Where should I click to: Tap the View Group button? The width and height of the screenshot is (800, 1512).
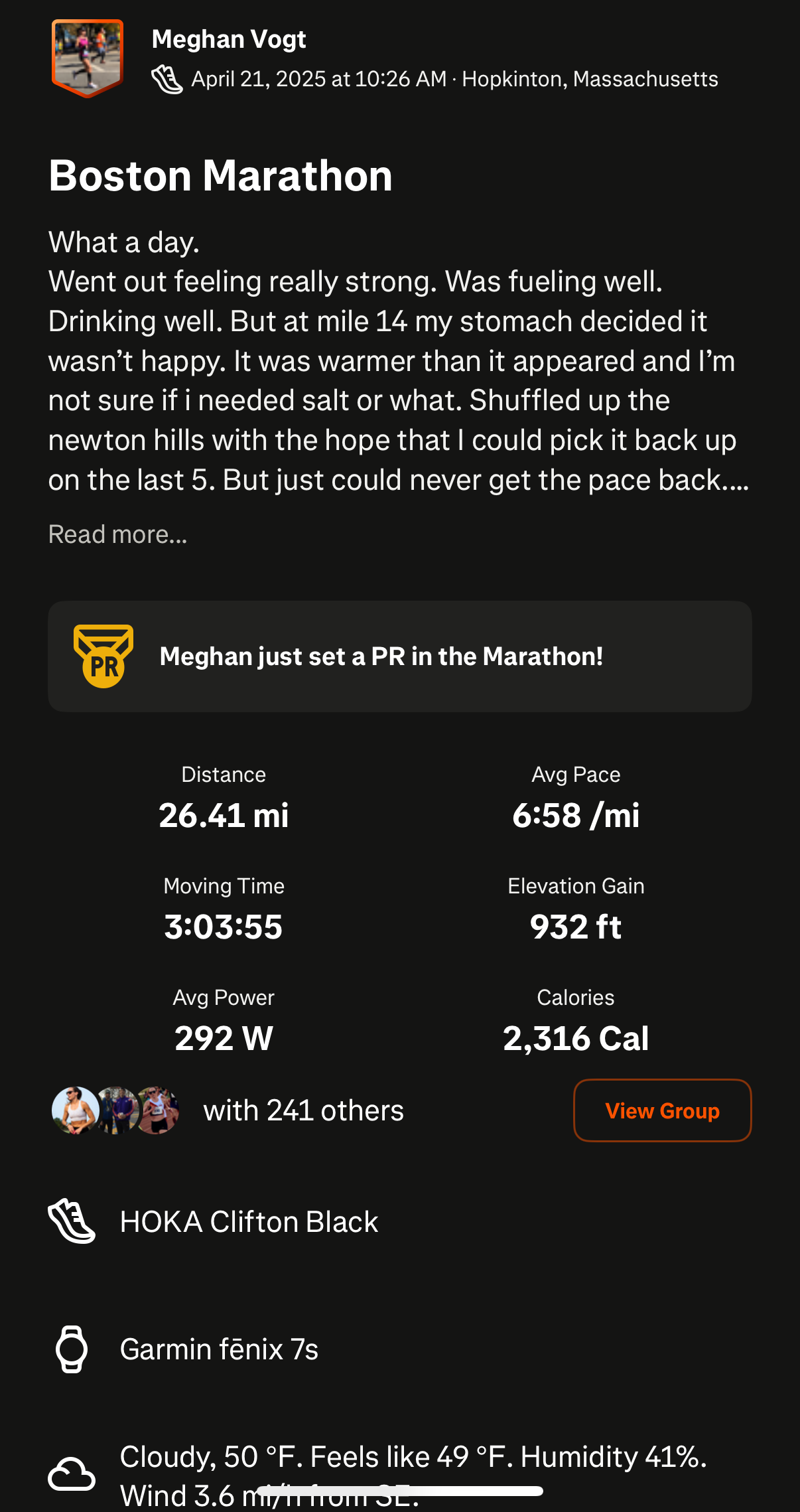[662, 1110]
